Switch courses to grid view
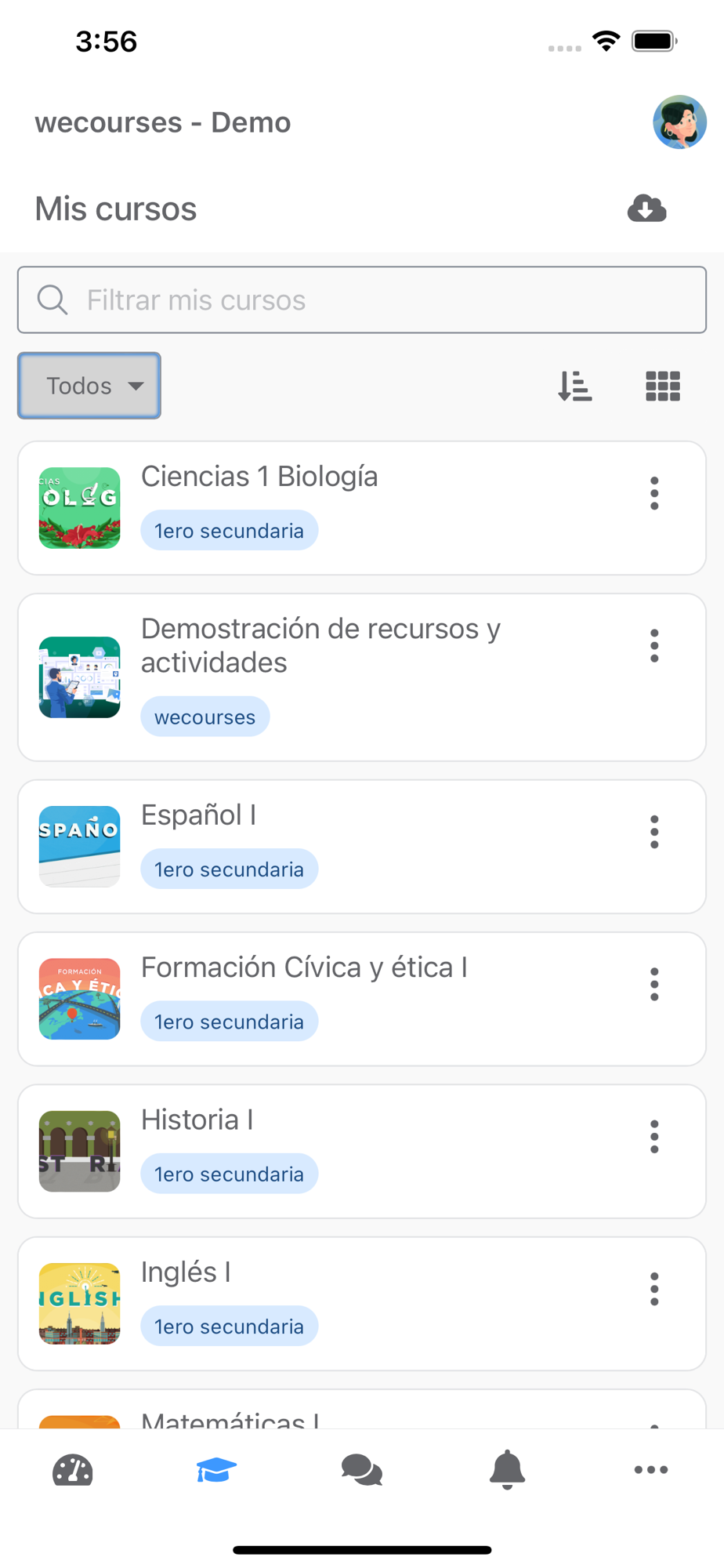724x1568 pixels. click(x=663, y=386)
